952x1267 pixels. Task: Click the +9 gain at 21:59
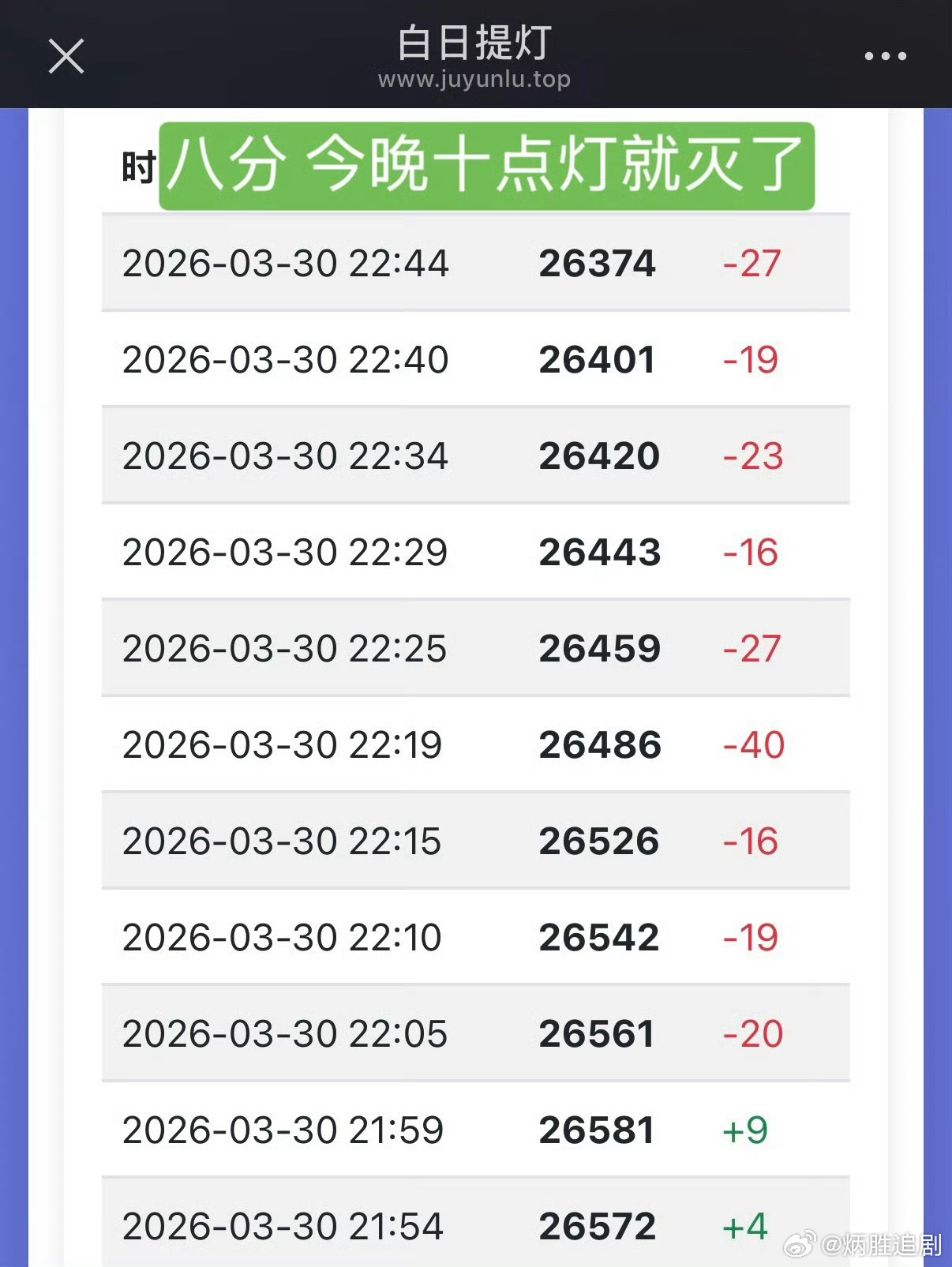point(746,1130)
